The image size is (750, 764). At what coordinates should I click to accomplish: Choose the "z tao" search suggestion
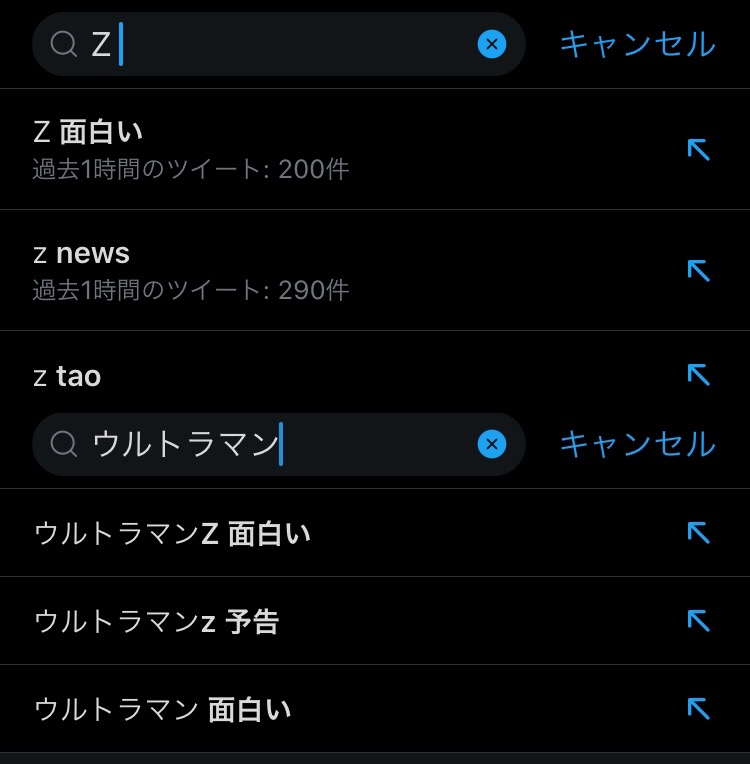tap(300, 376)
